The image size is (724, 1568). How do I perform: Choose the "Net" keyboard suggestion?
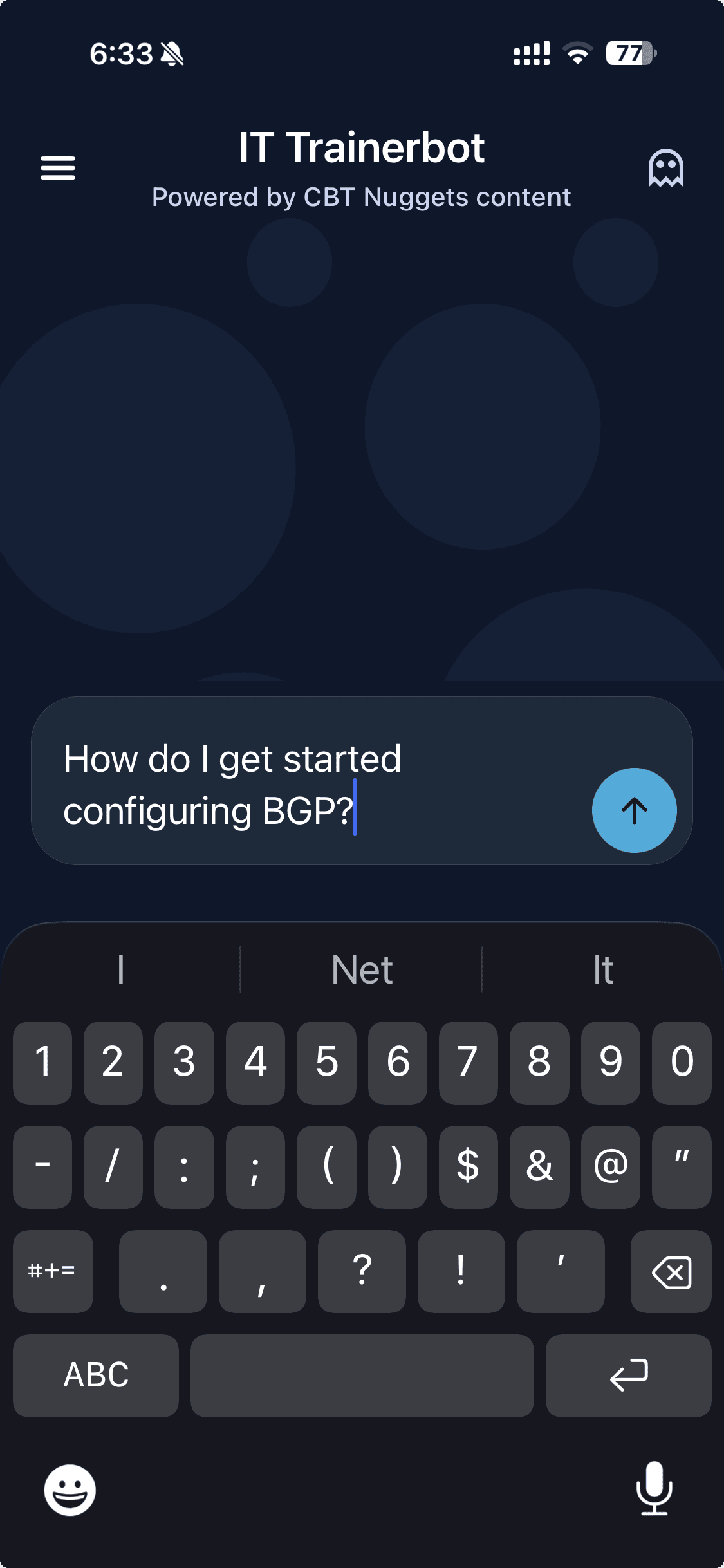coord(362,969)
